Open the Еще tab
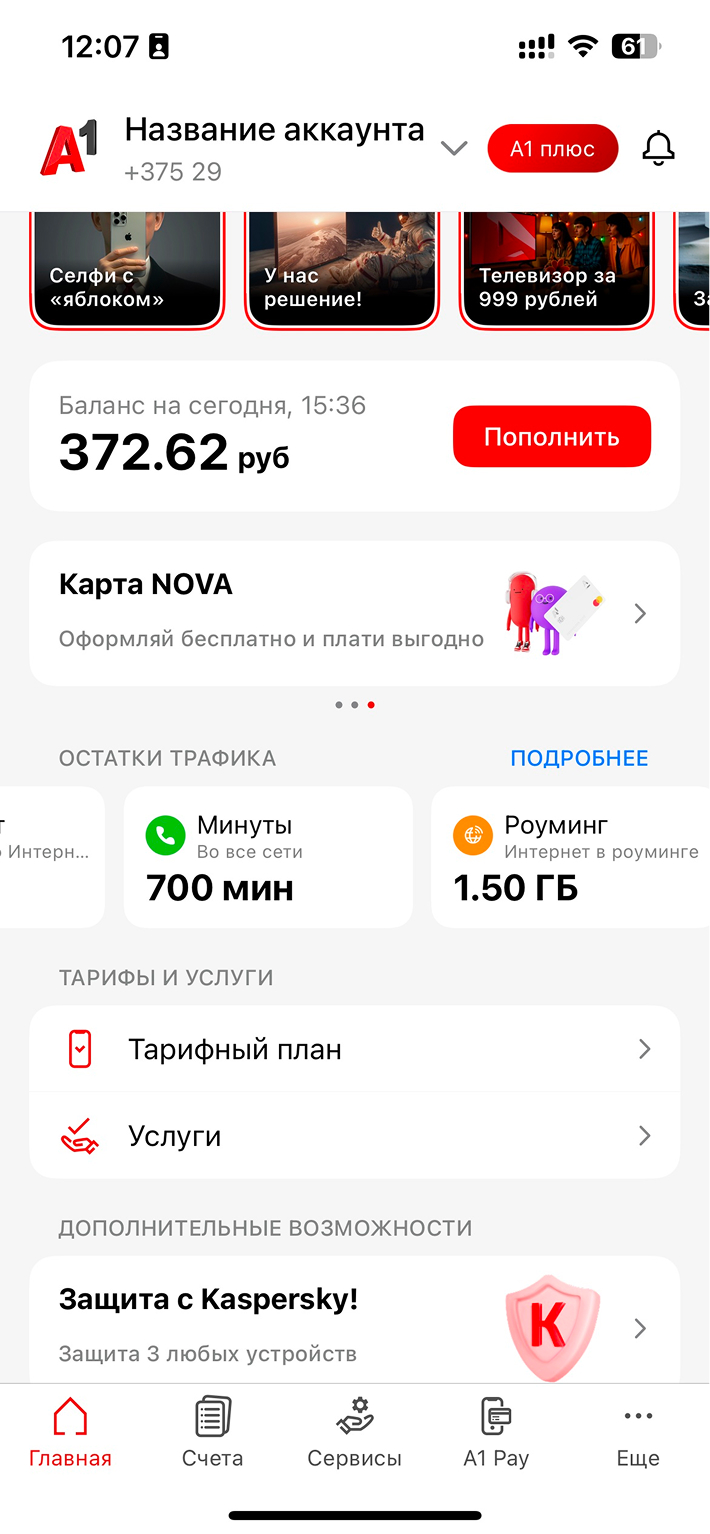The image size is (710, 1534). click(x=638, y=1433)
